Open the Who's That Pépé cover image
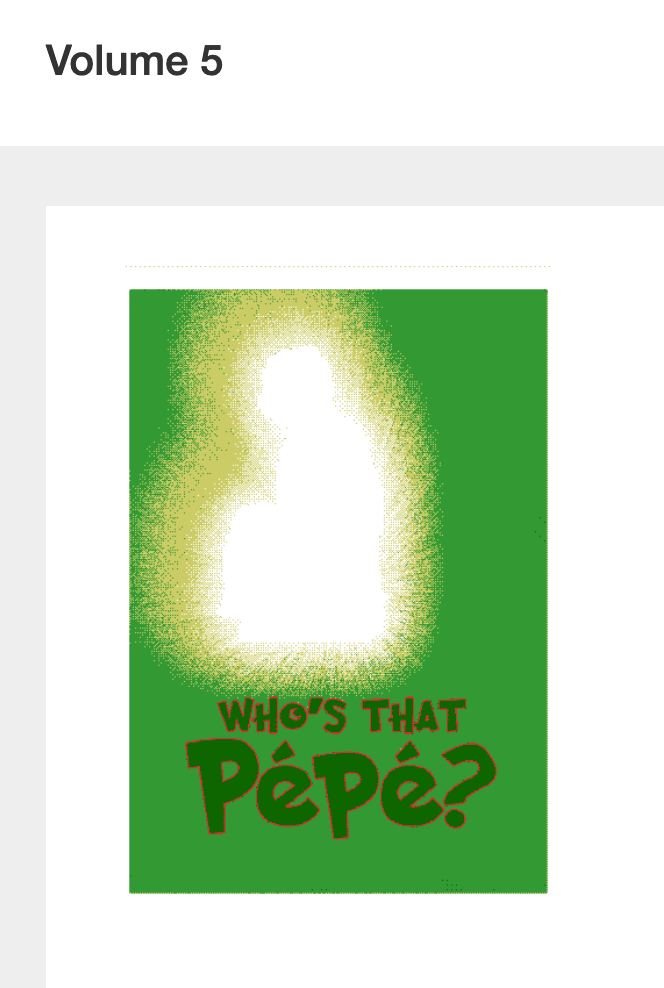The width and height of the screenshot is (664, 988). point(338,590)
